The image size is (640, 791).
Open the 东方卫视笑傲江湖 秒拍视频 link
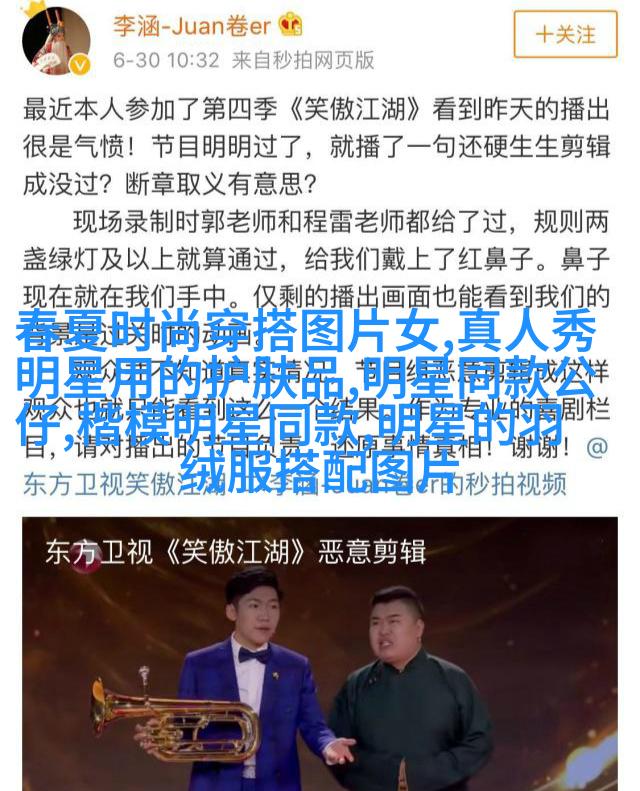(294, 484)
